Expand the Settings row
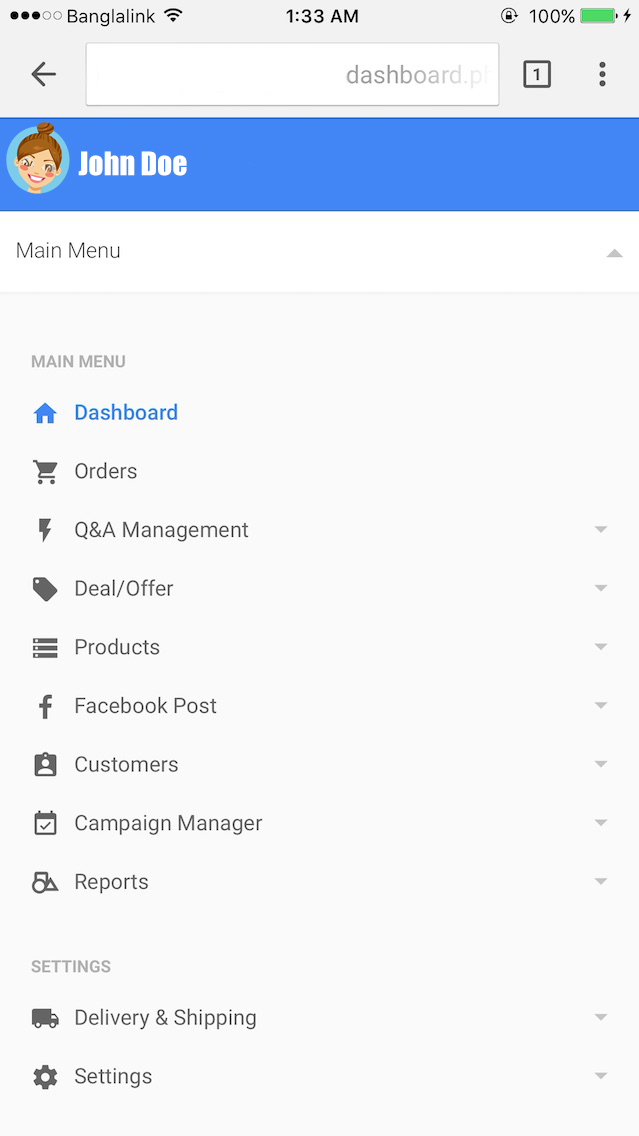 [320, 1077]
